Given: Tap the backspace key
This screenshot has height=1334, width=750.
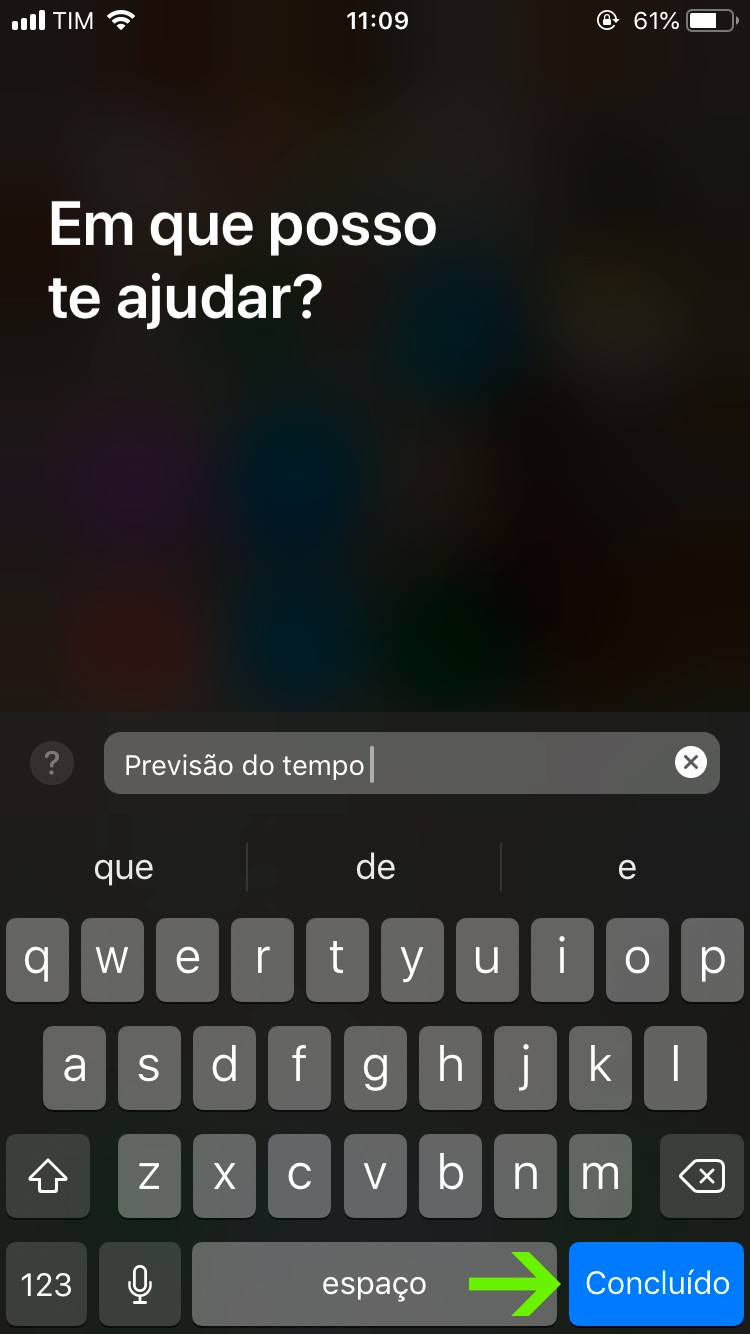Looking at the screenshot, I should pyautogui.click(x=702, y=1176).
